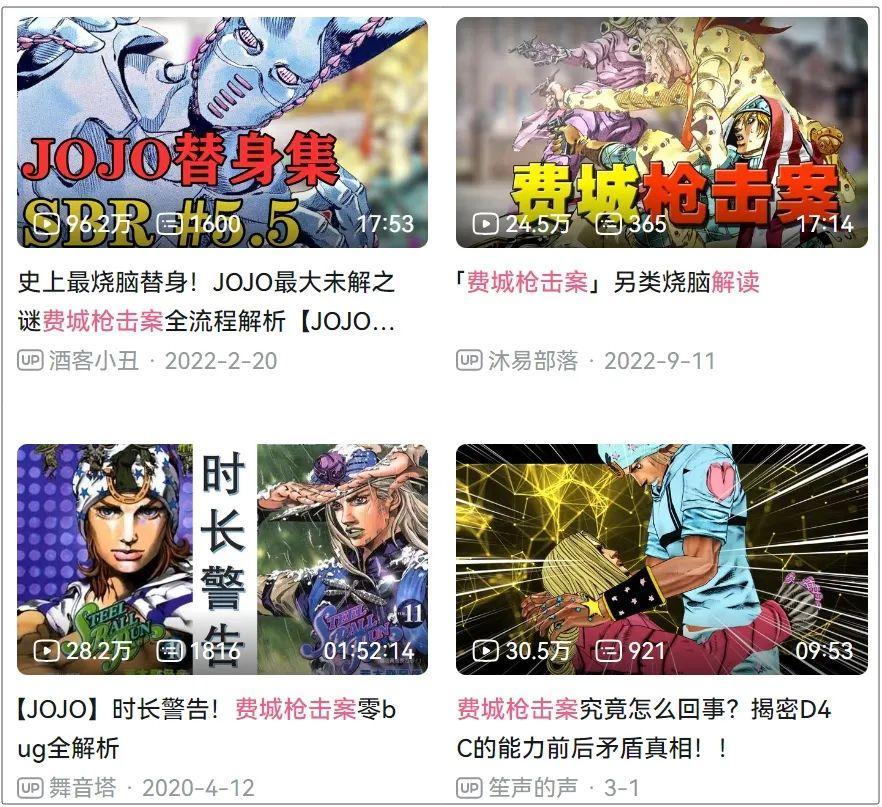The image size is (882, 807).
Task: Open the JOJO替身集 SBR #5.5 video by 酒客小丑
Action: [222, 132]
